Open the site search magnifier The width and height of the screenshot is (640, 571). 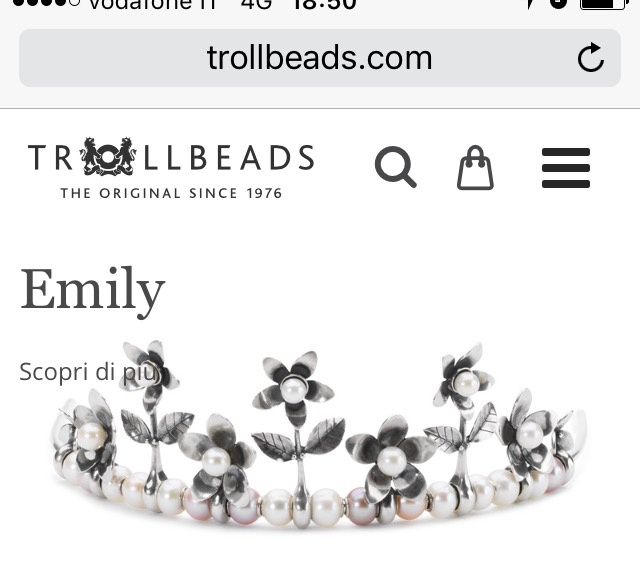[x=395, y=167]
